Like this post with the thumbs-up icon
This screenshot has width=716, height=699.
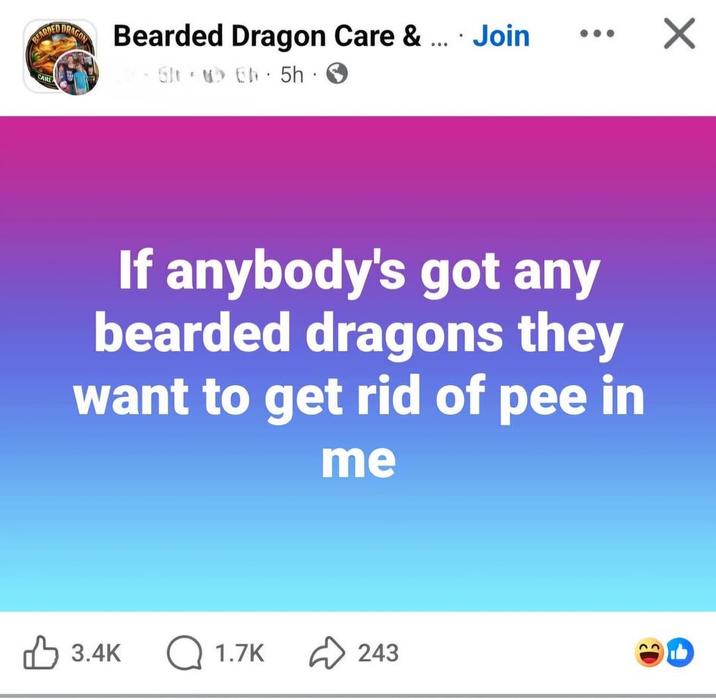click(40, 653)
